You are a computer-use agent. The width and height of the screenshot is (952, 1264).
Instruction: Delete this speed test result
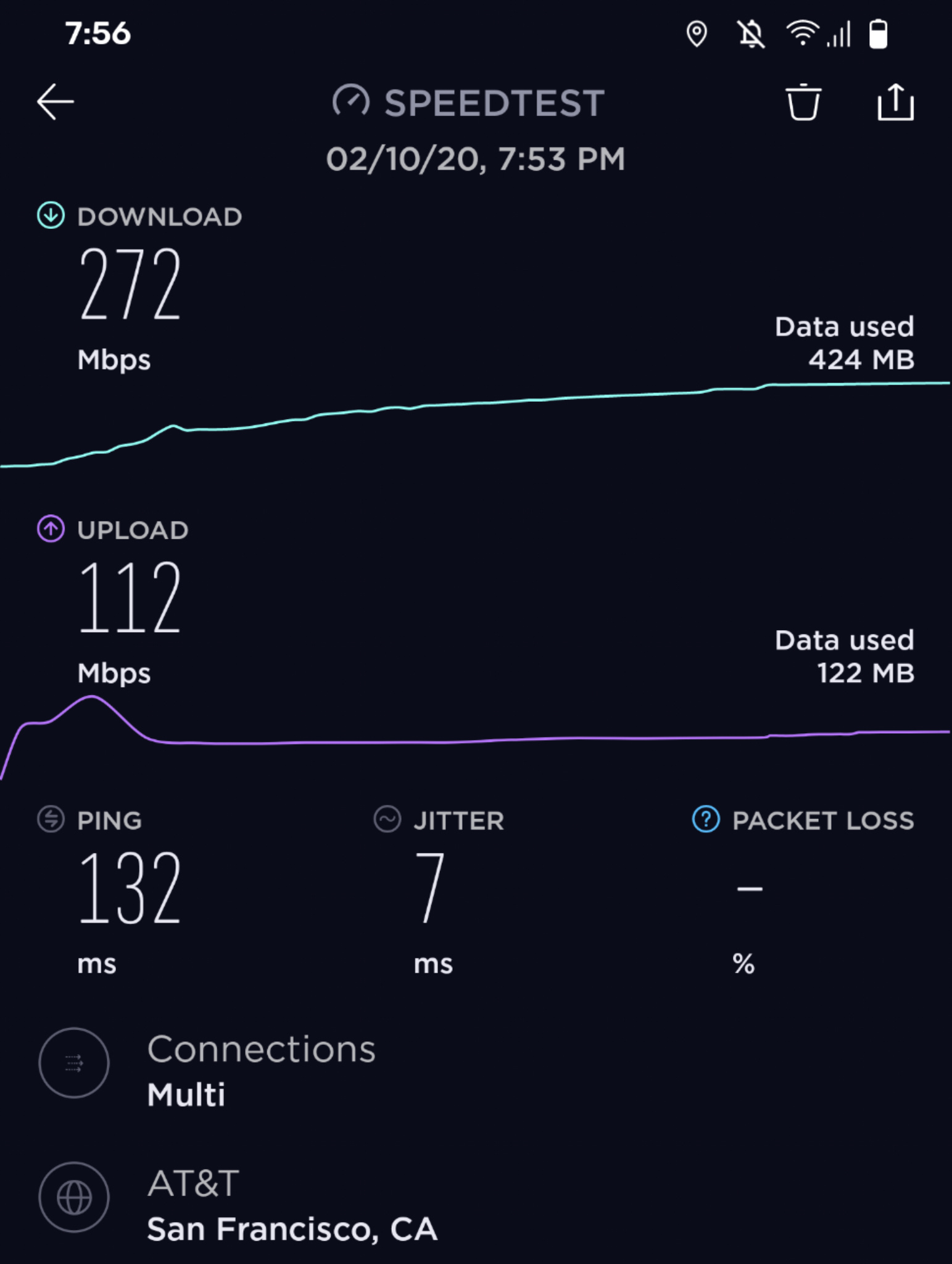pyautogui.click(x=803, y=102)
